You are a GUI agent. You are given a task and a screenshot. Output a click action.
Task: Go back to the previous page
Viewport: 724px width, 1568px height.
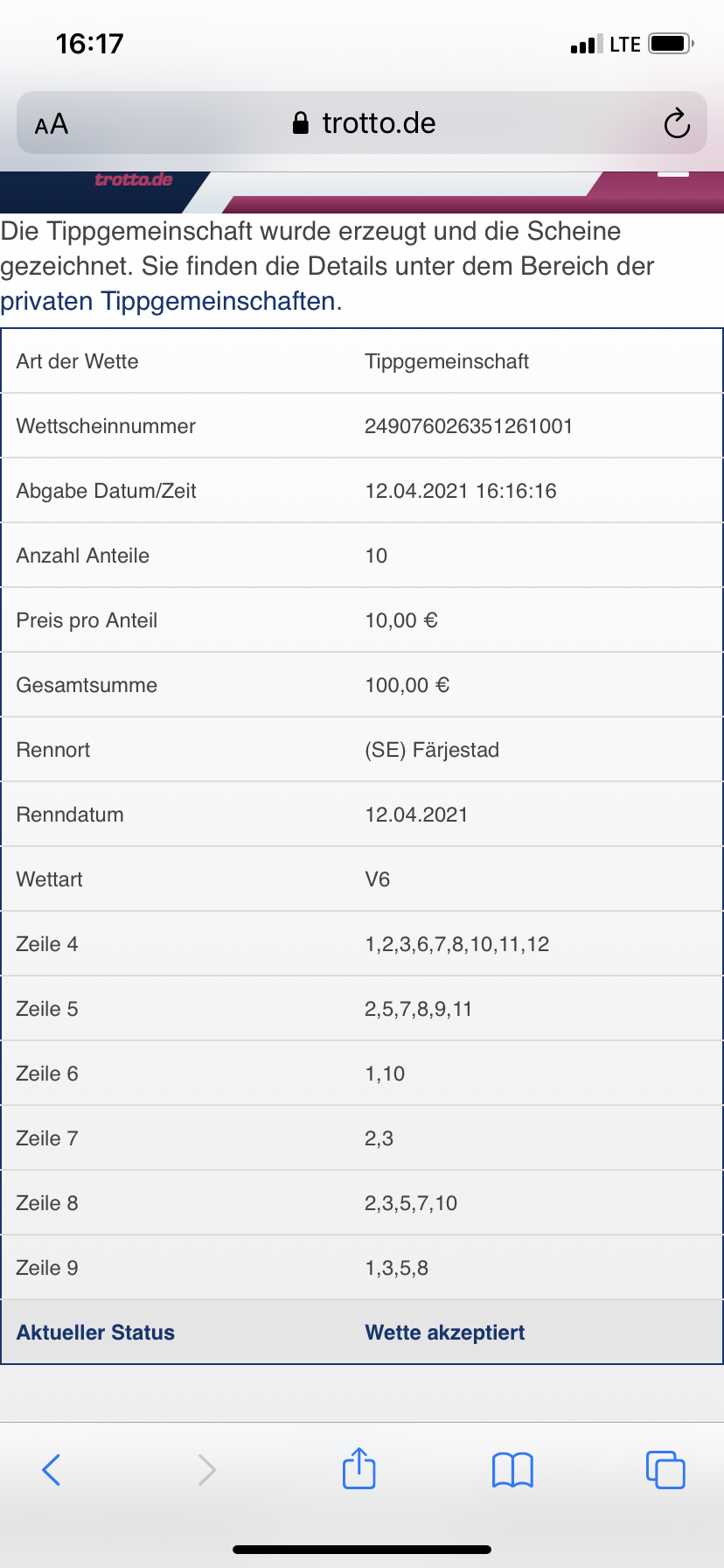tap(52, 1469)
